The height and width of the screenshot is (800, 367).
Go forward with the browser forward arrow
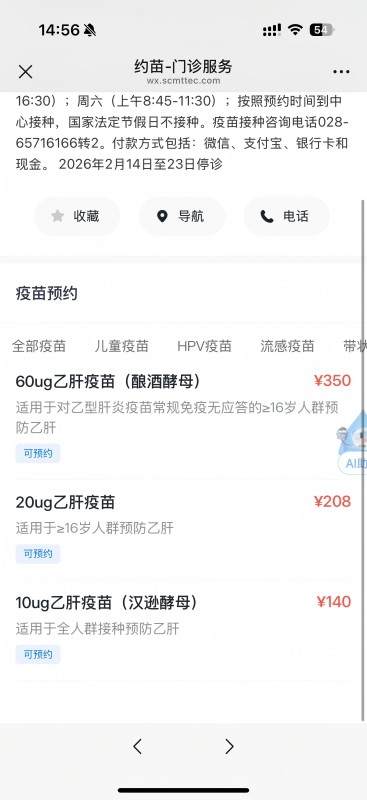230,746
